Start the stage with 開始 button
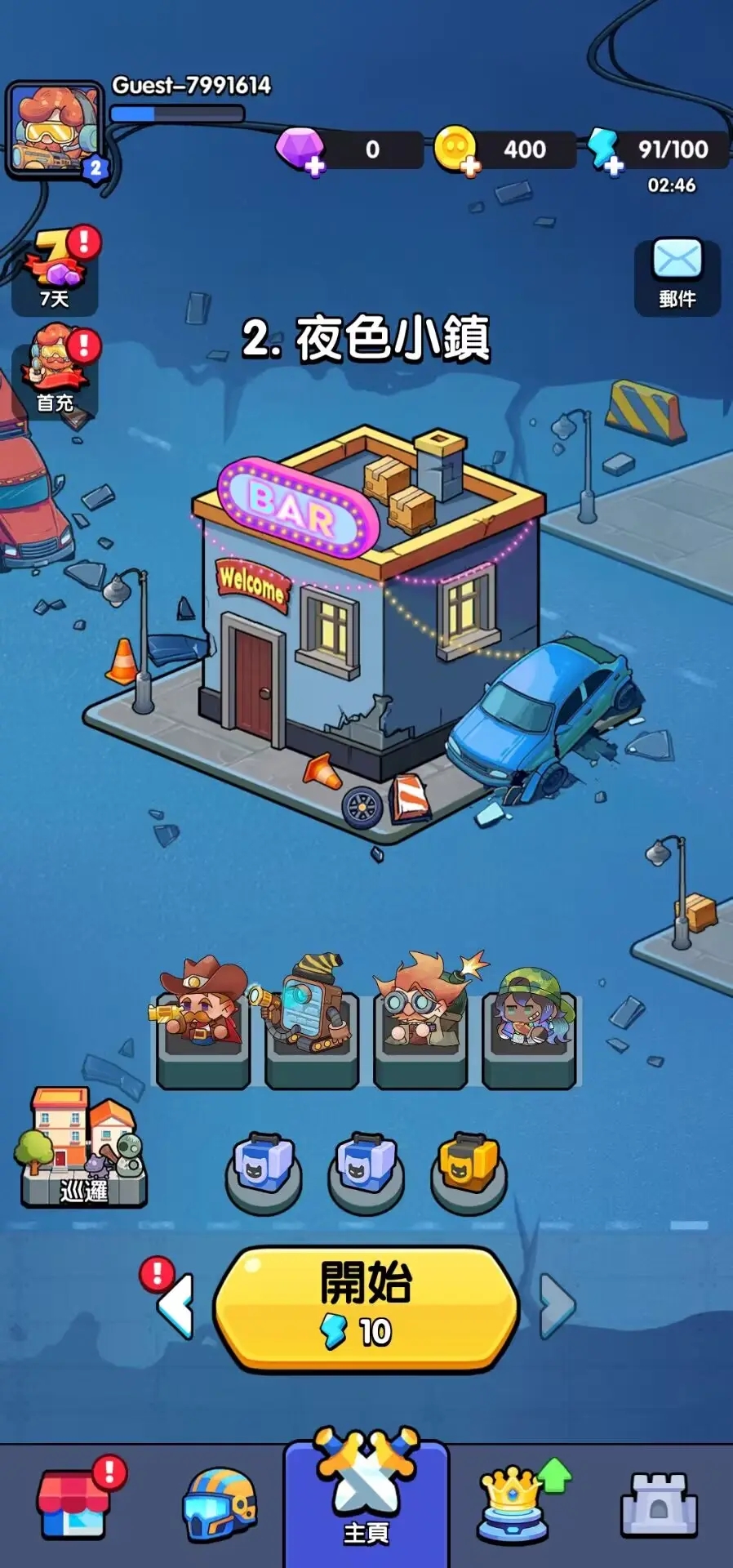This screenshot has width=733, height=1568. [366, 1308]
